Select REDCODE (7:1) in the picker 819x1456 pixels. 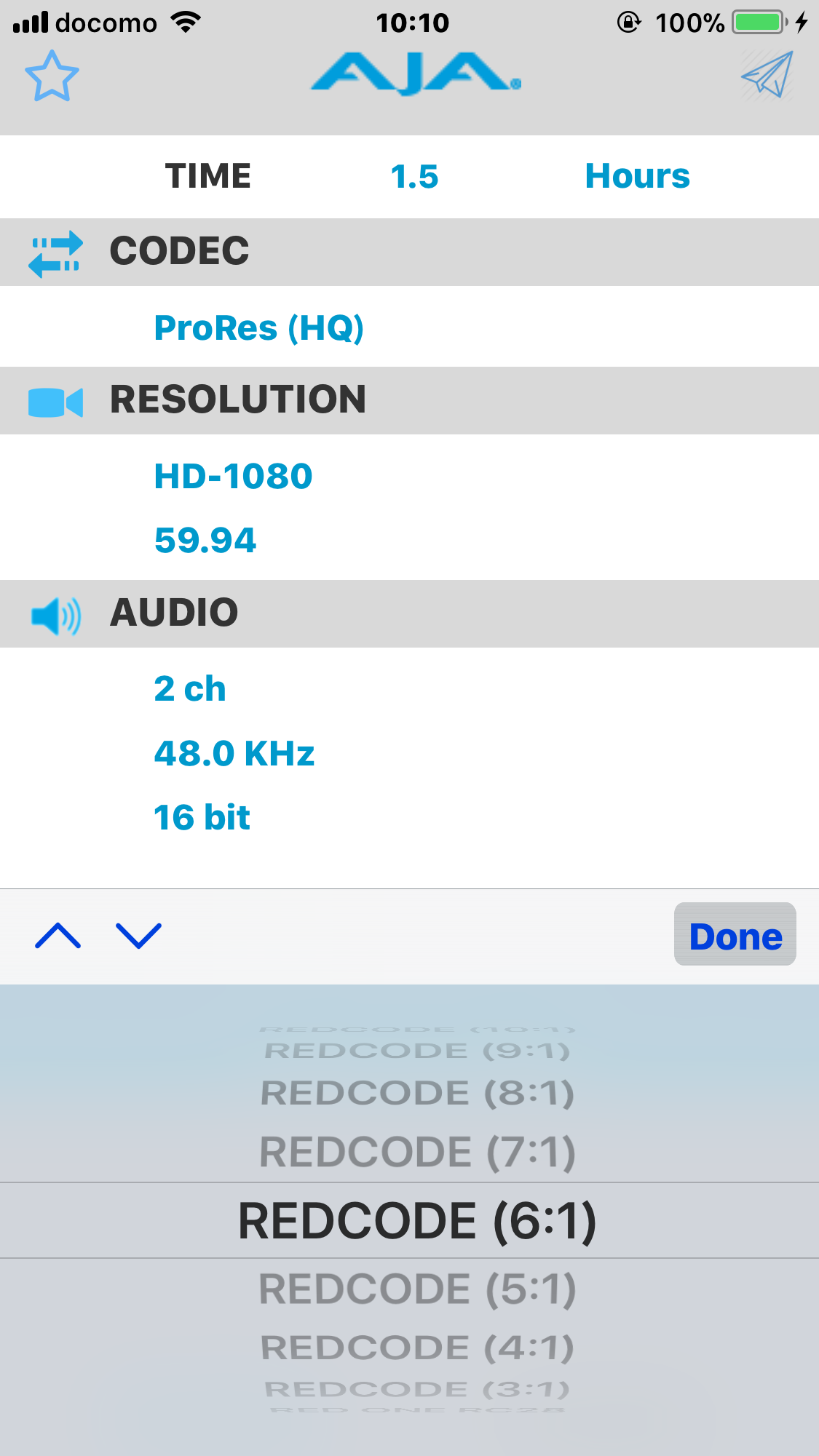click(x=417, y=1153)
